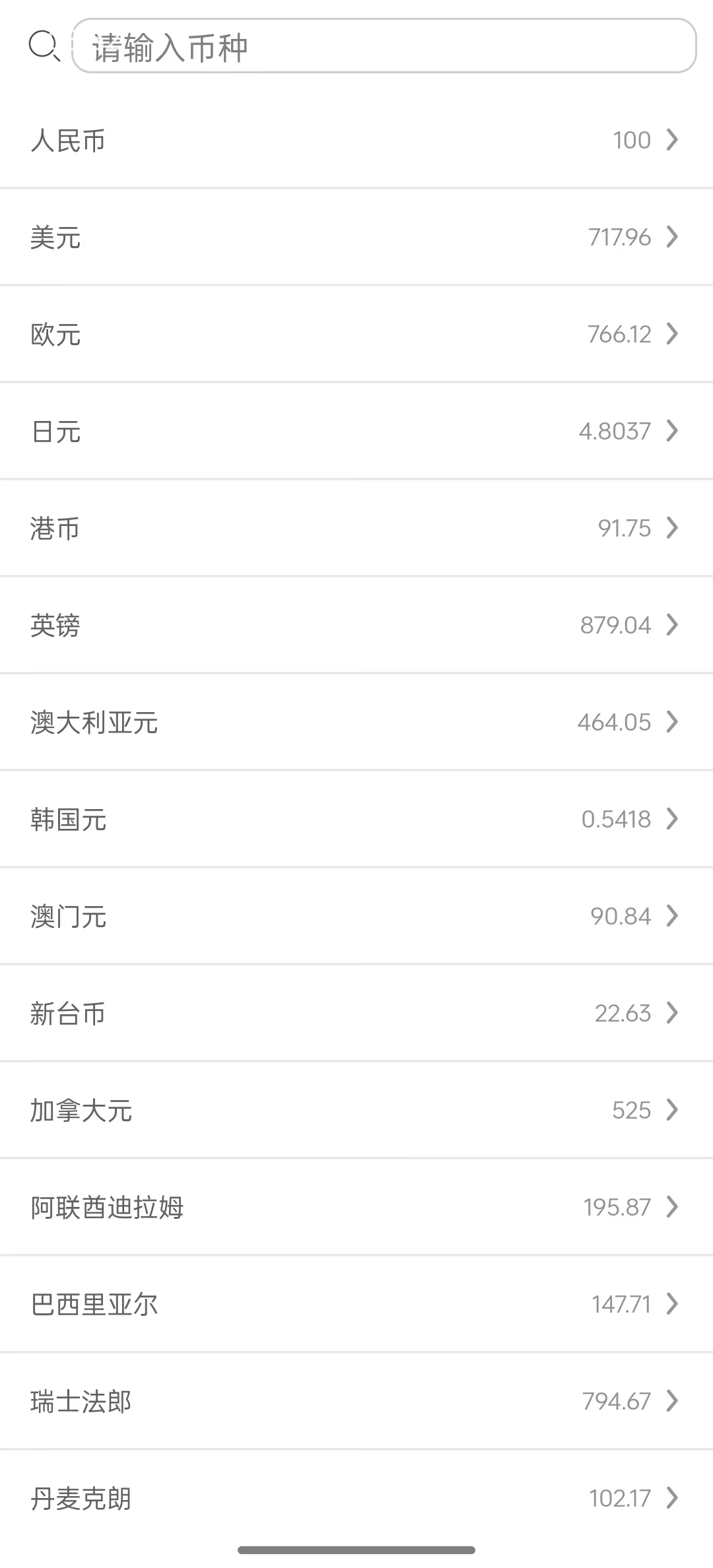Open 美元 details via its arrow
This screenshot has width=713, height=1568.
coord(672,237)
